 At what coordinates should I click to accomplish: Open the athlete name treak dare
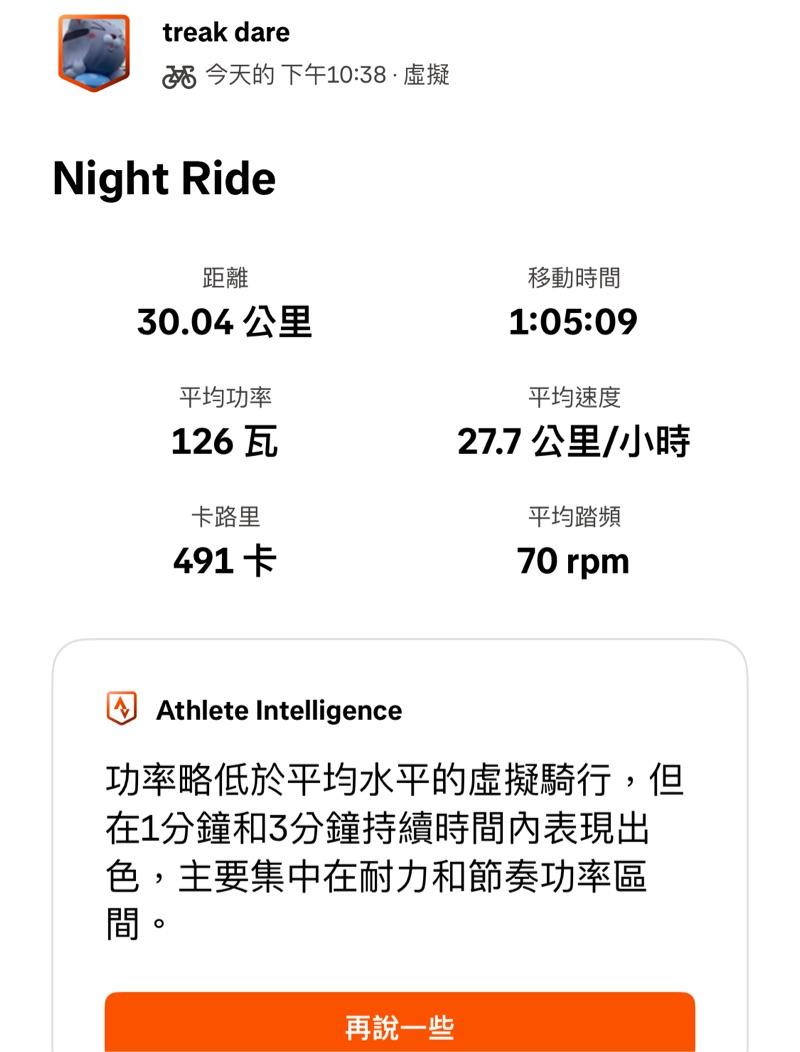click(x=226, y=33)
